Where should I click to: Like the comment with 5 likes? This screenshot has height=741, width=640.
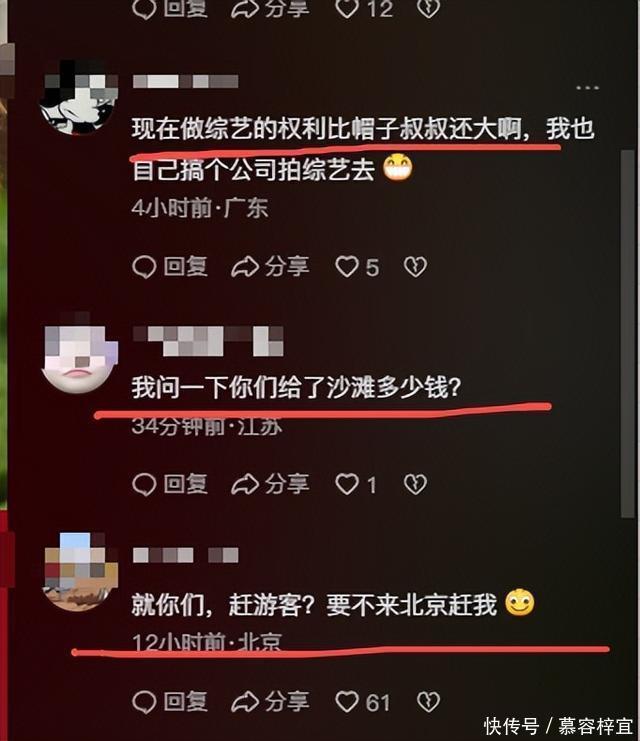357,267
